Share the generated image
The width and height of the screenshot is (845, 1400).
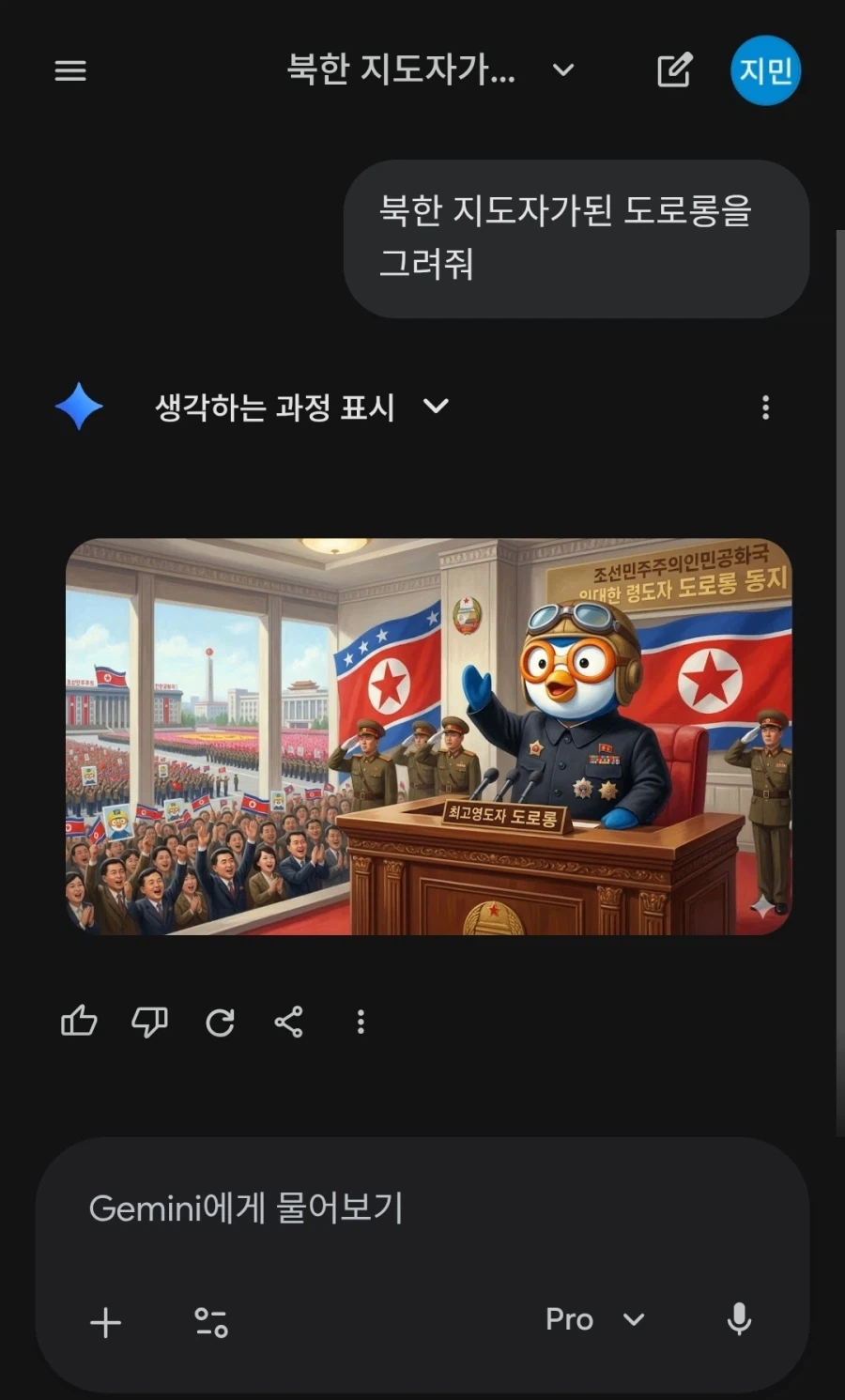[x=288, y=1023]
